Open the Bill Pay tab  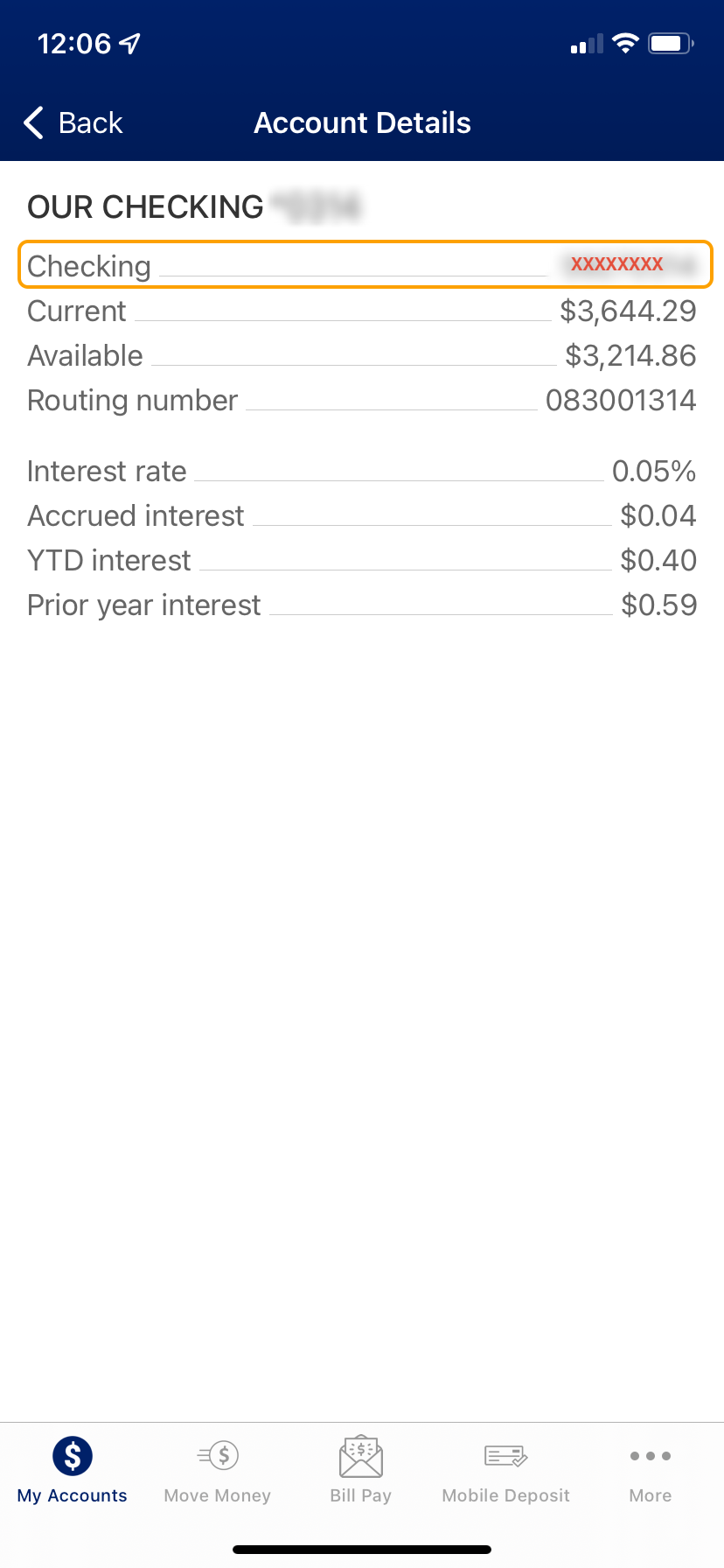tap(360, 1470)
